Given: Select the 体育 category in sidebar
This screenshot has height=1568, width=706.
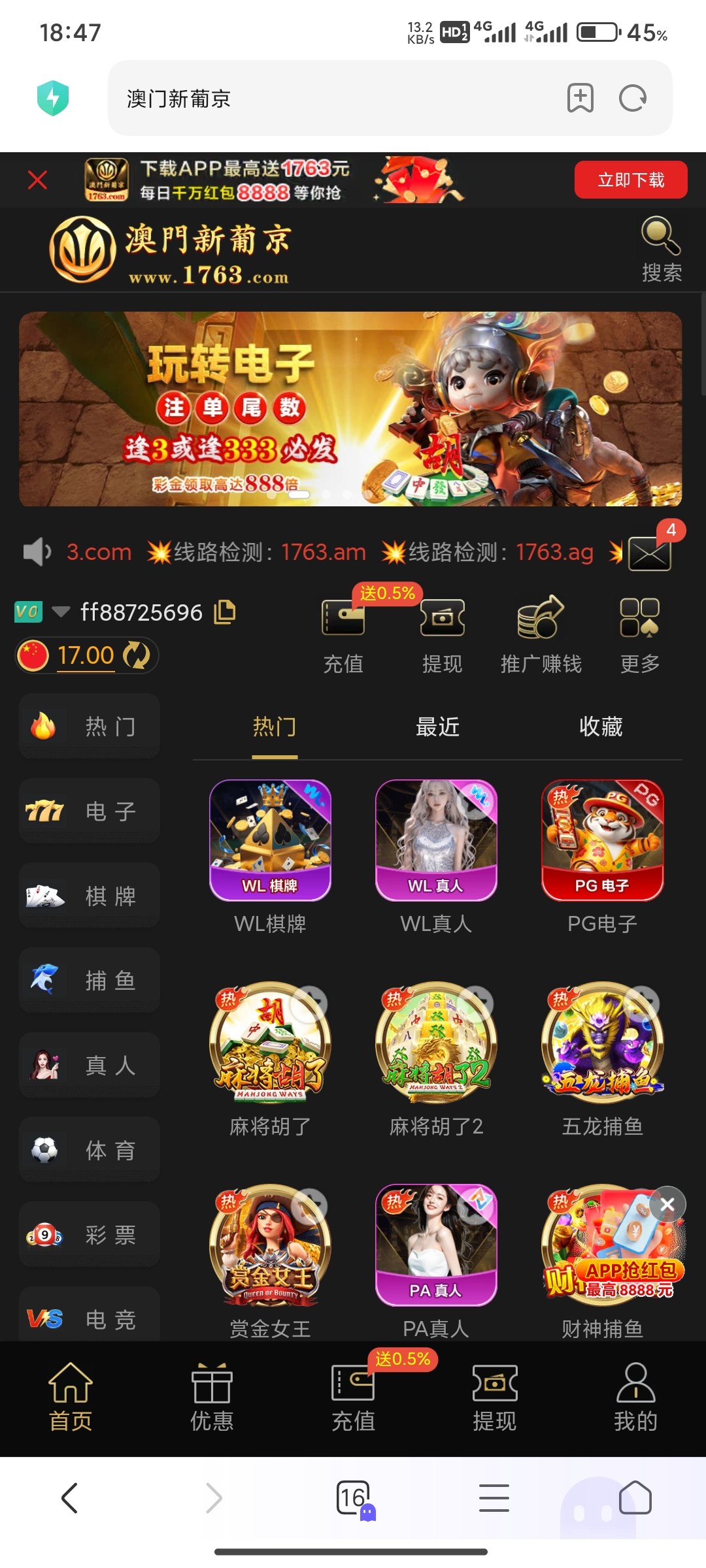Looking at the screenshot, I should tap(90, 1150).
